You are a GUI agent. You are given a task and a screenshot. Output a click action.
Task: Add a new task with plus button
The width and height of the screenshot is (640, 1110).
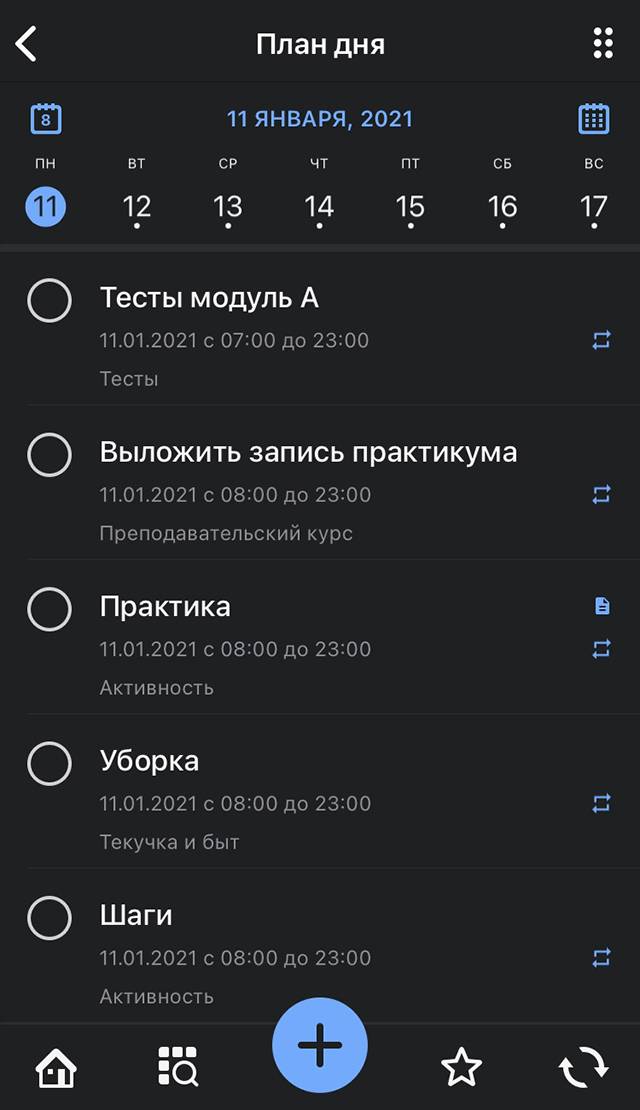point(320,1045)
